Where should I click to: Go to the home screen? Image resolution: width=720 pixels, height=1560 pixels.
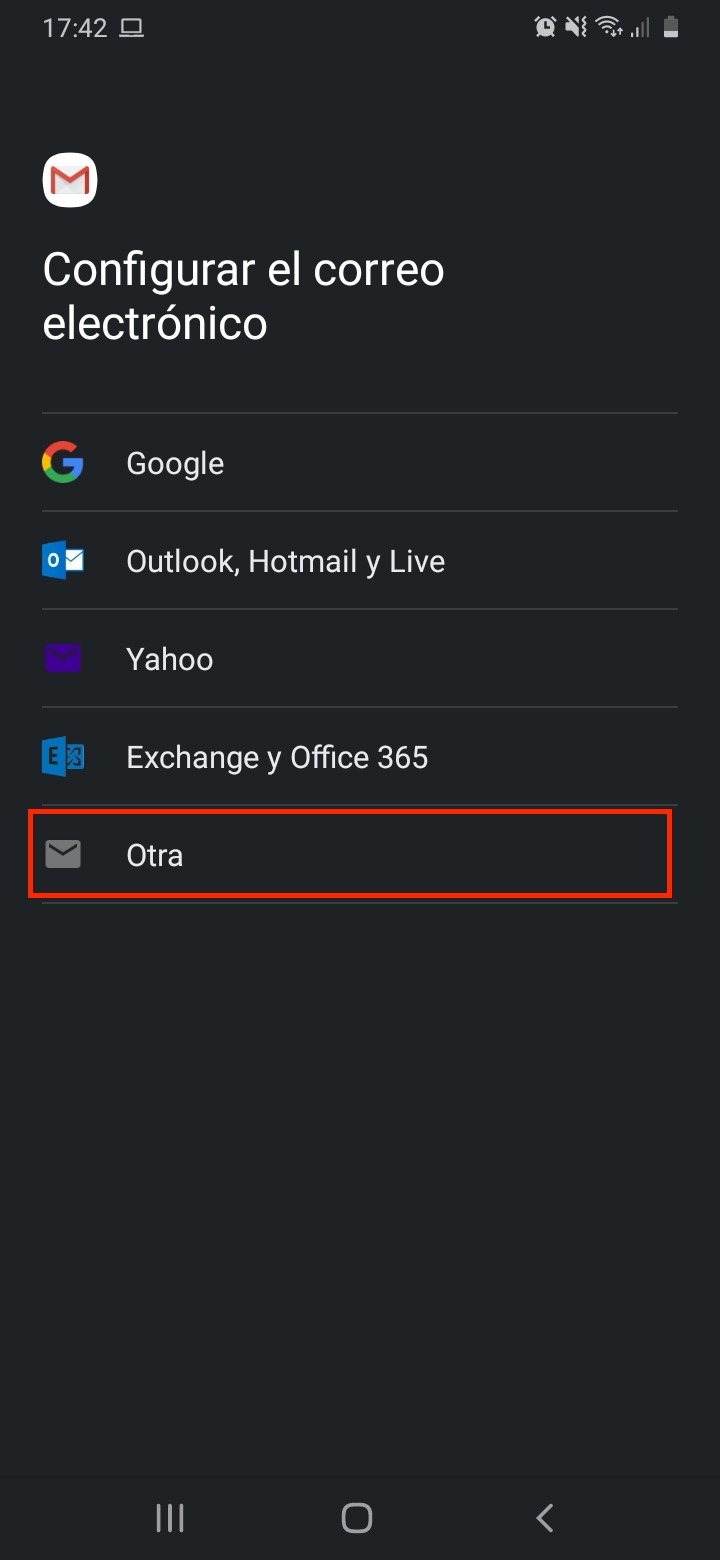click(357, 1518)
